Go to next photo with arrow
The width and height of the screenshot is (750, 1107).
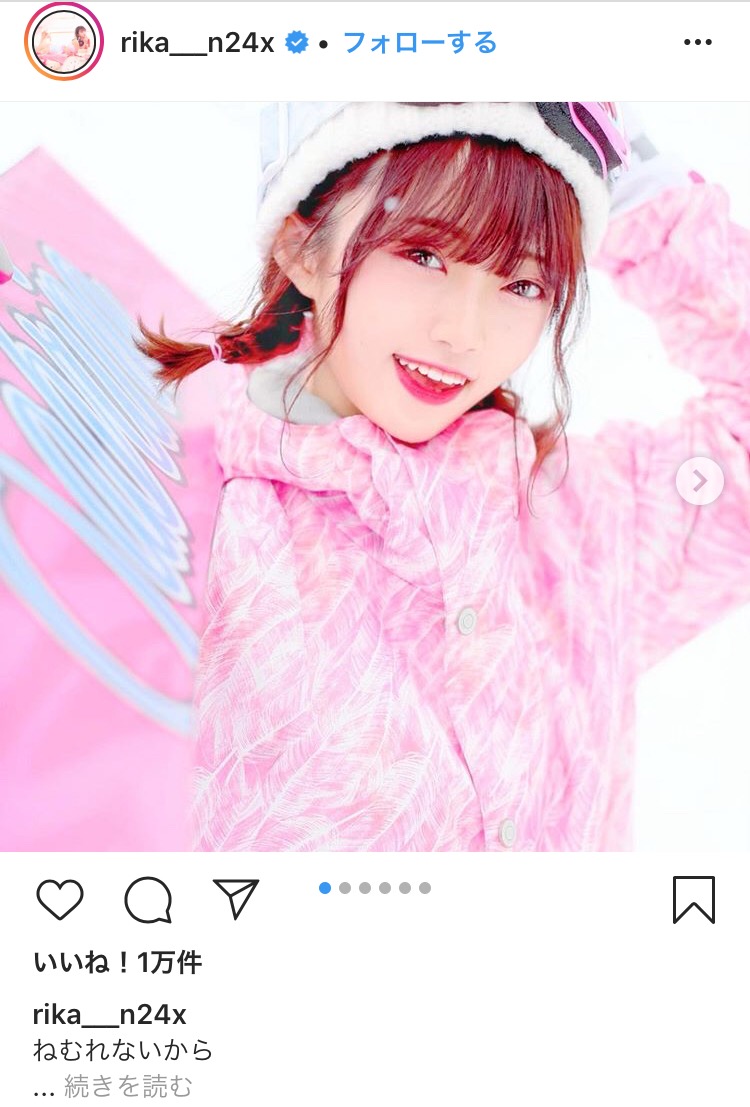click(699, 482)
